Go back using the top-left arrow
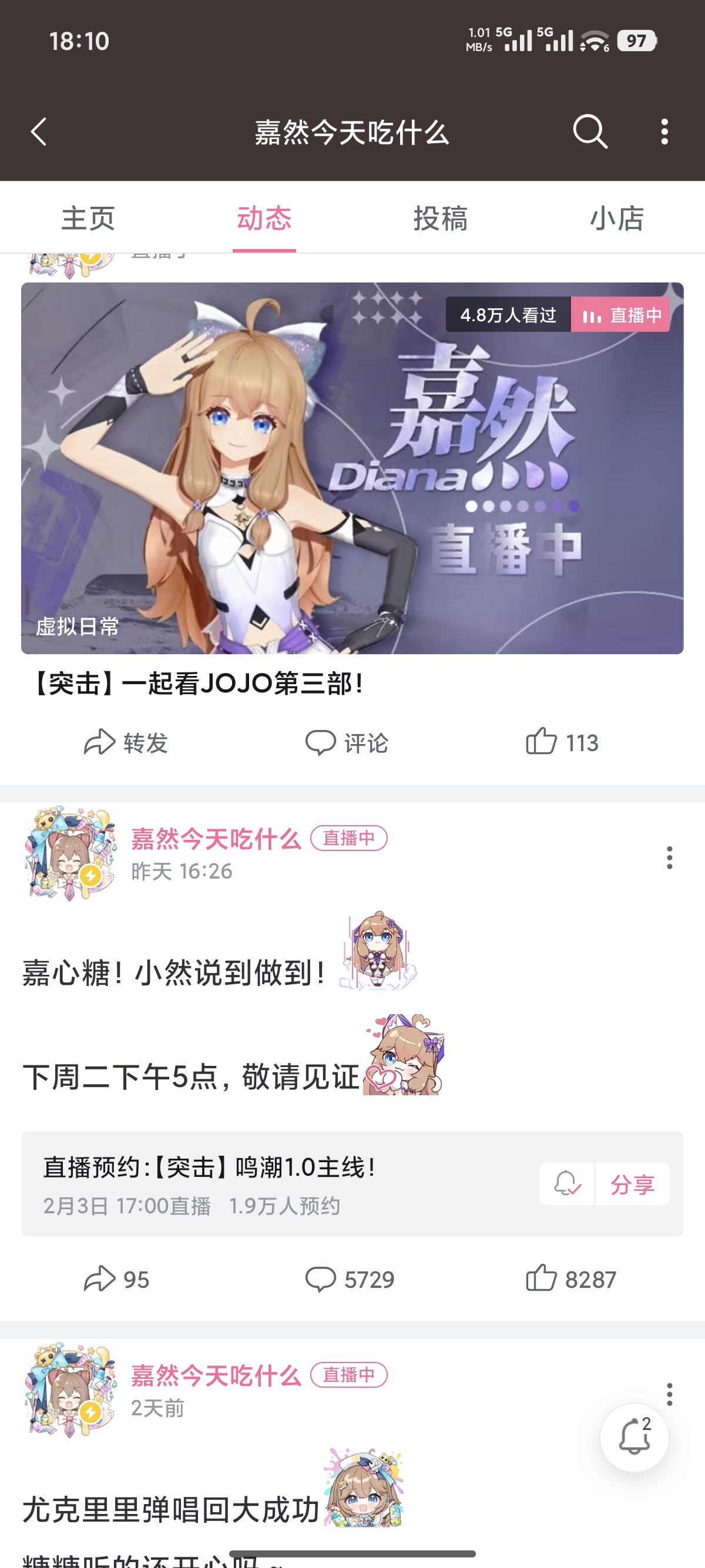 pos(39,132)
